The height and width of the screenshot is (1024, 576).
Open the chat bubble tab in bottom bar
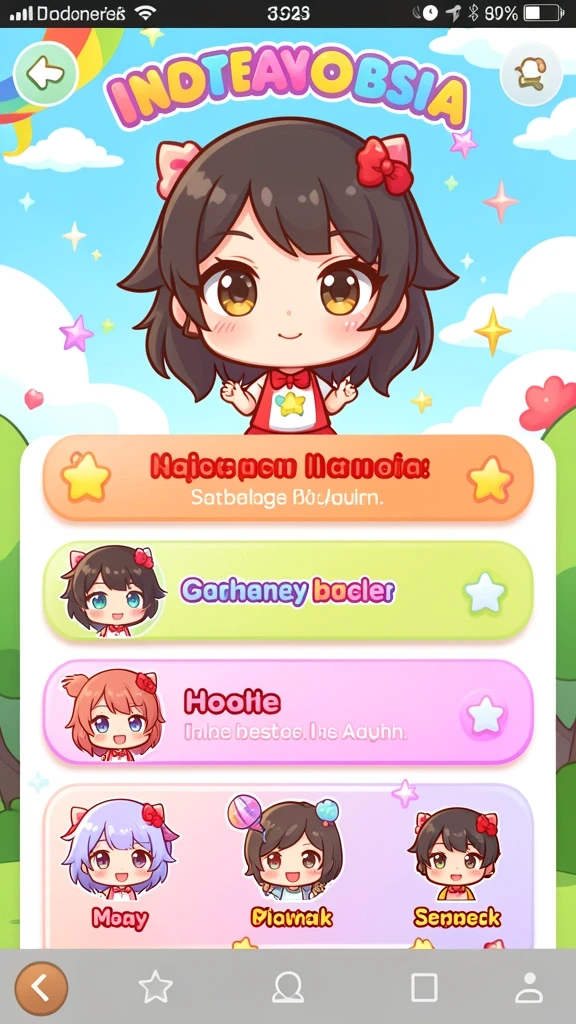tap(287, 987)
